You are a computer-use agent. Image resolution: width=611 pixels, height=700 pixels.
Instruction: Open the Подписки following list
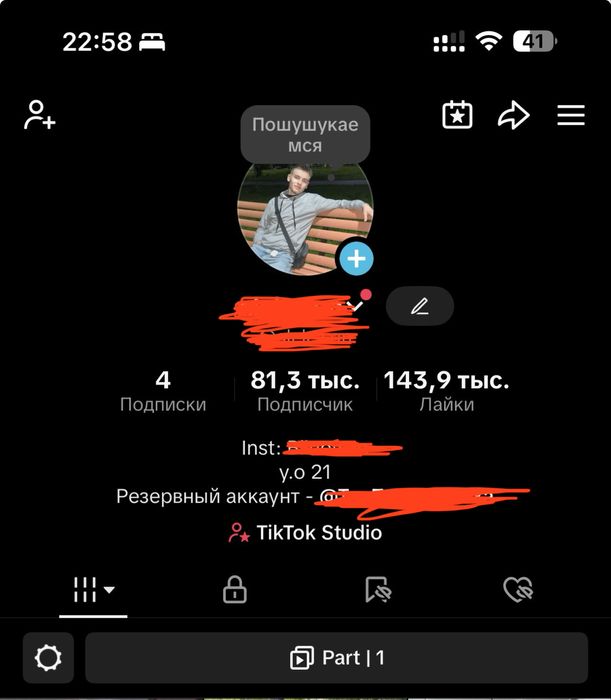163,392
